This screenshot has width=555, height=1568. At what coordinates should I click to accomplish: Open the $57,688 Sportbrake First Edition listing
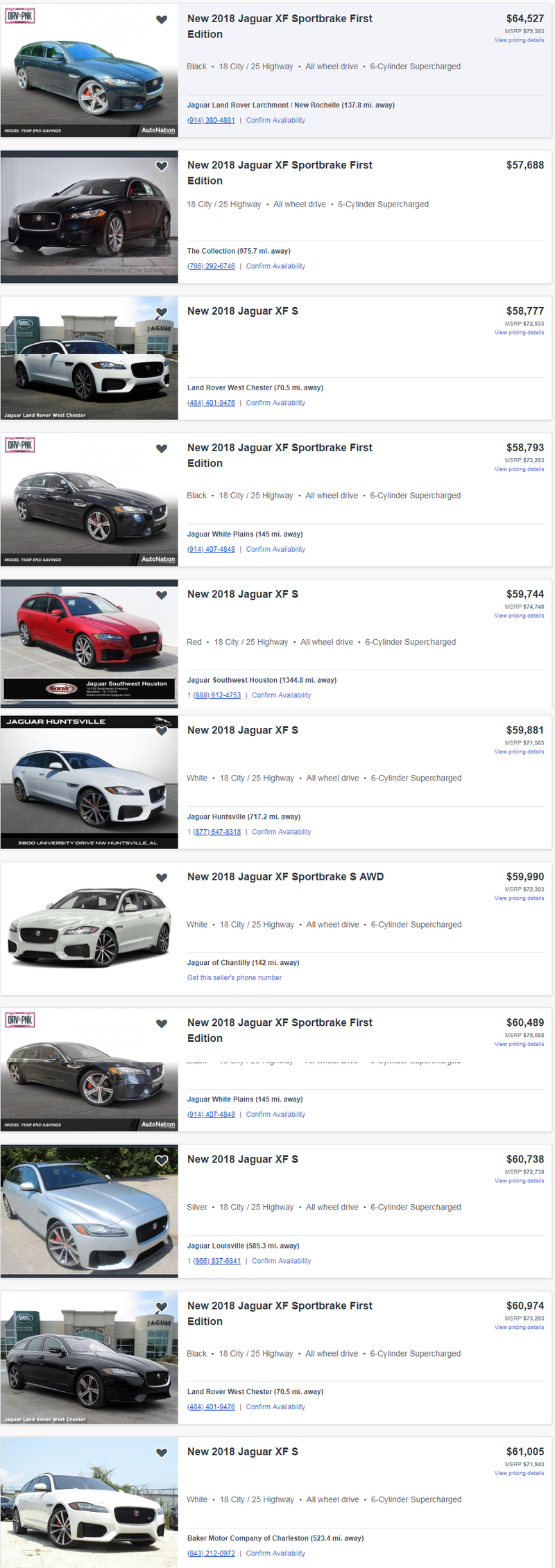[280, 173]
